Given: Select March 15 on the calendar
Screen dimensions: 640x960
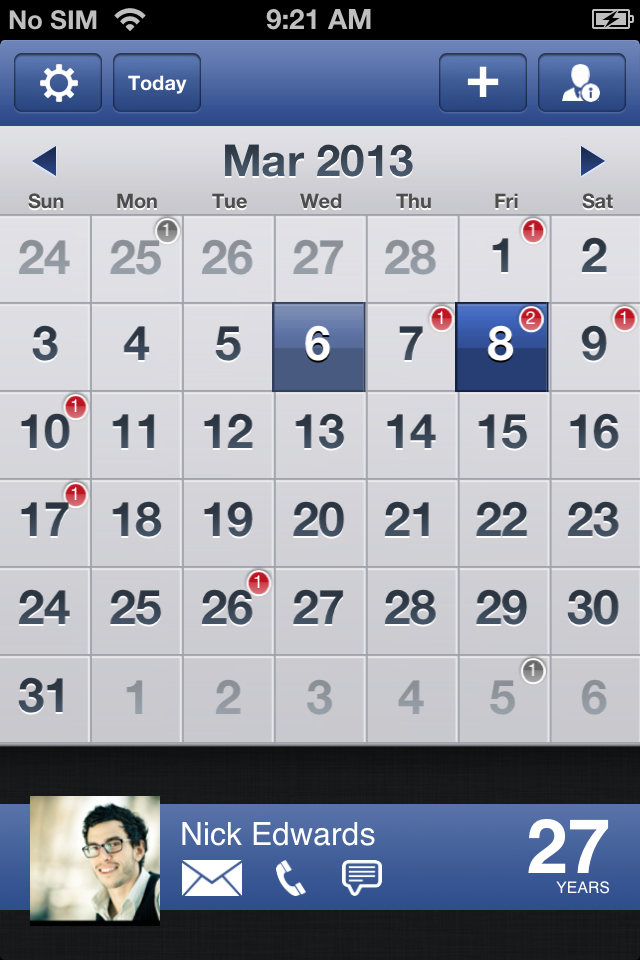Looking at the screenshot, I should pyautogui.click(x=504, y=434).
